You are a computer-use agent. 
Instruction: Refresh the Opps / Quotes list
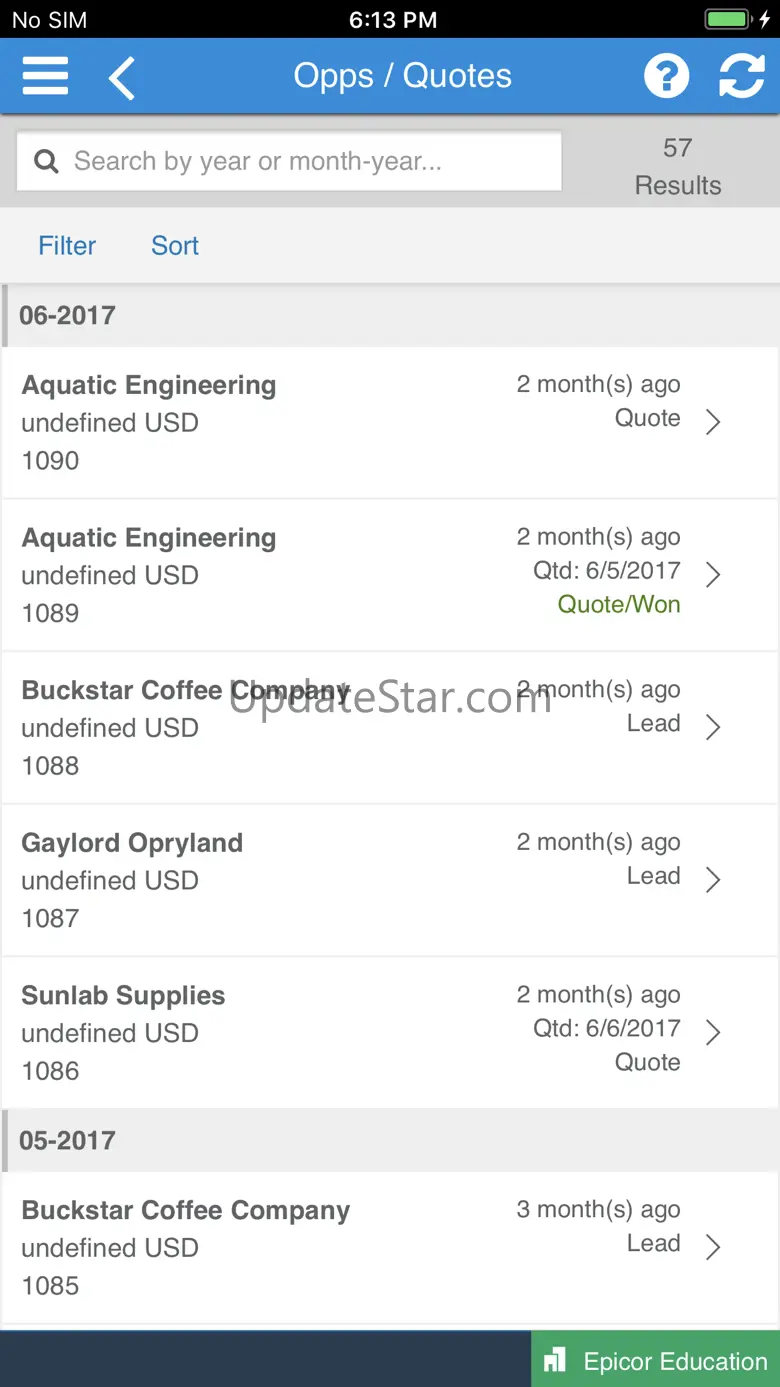[741, 77]
